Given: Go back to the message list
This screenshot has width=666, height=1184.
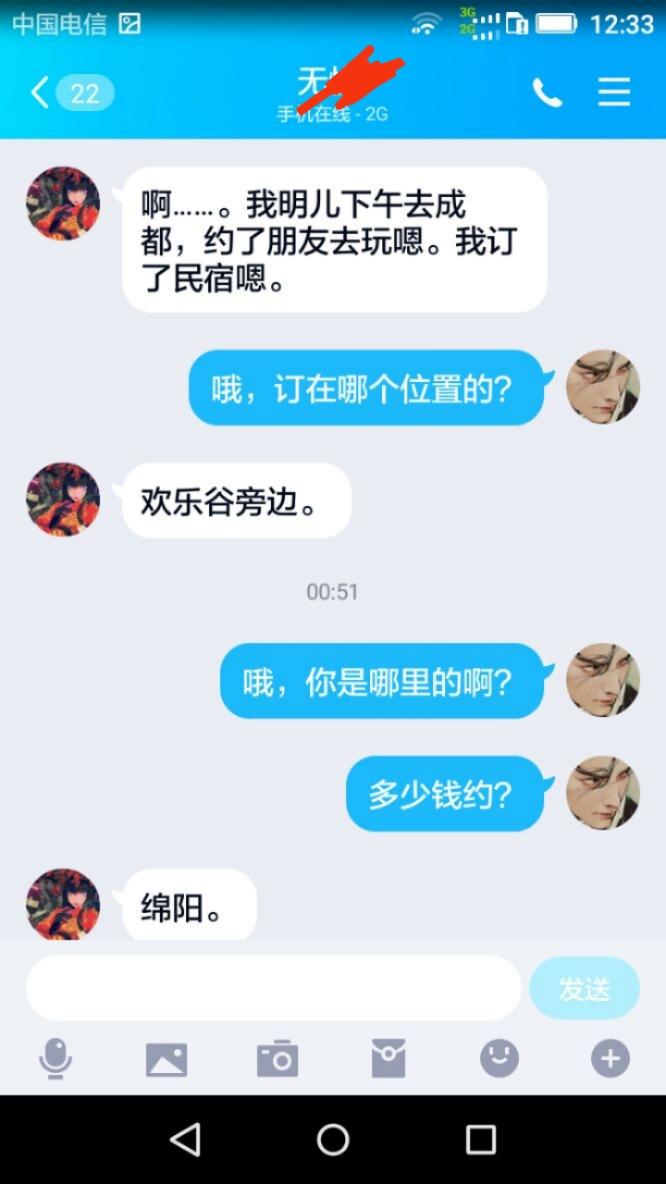Looking at the screenshot, I should tap(68, 94).
